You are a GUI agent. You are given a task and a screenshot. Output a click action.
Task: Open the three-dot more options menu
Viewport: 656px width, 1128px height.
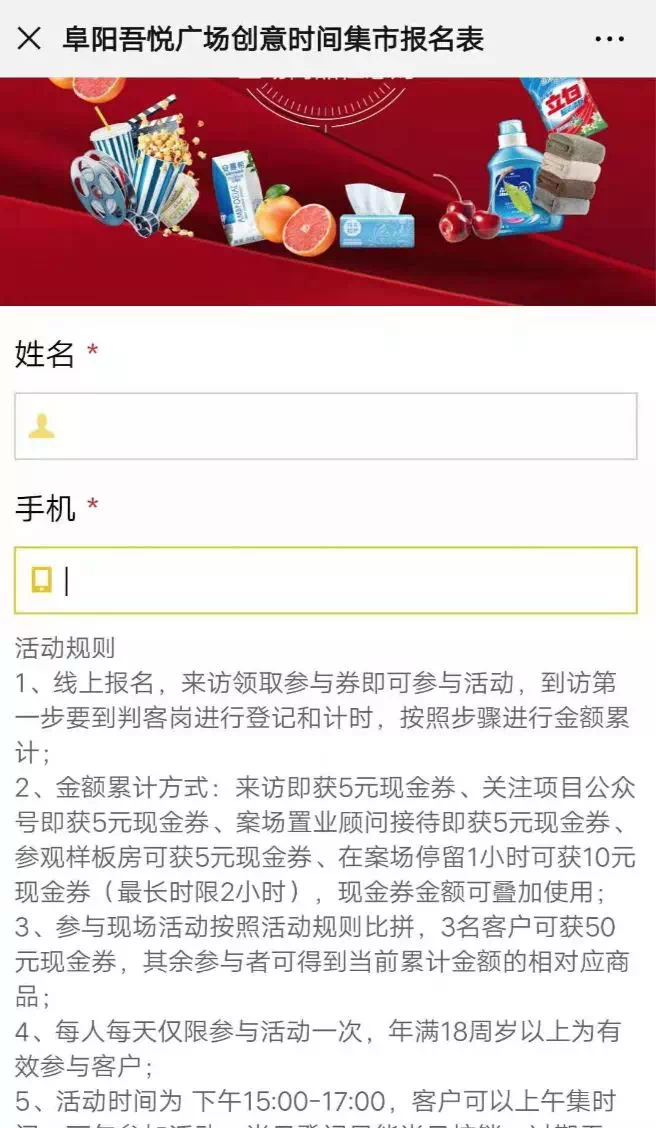click(x=608, y=39)
